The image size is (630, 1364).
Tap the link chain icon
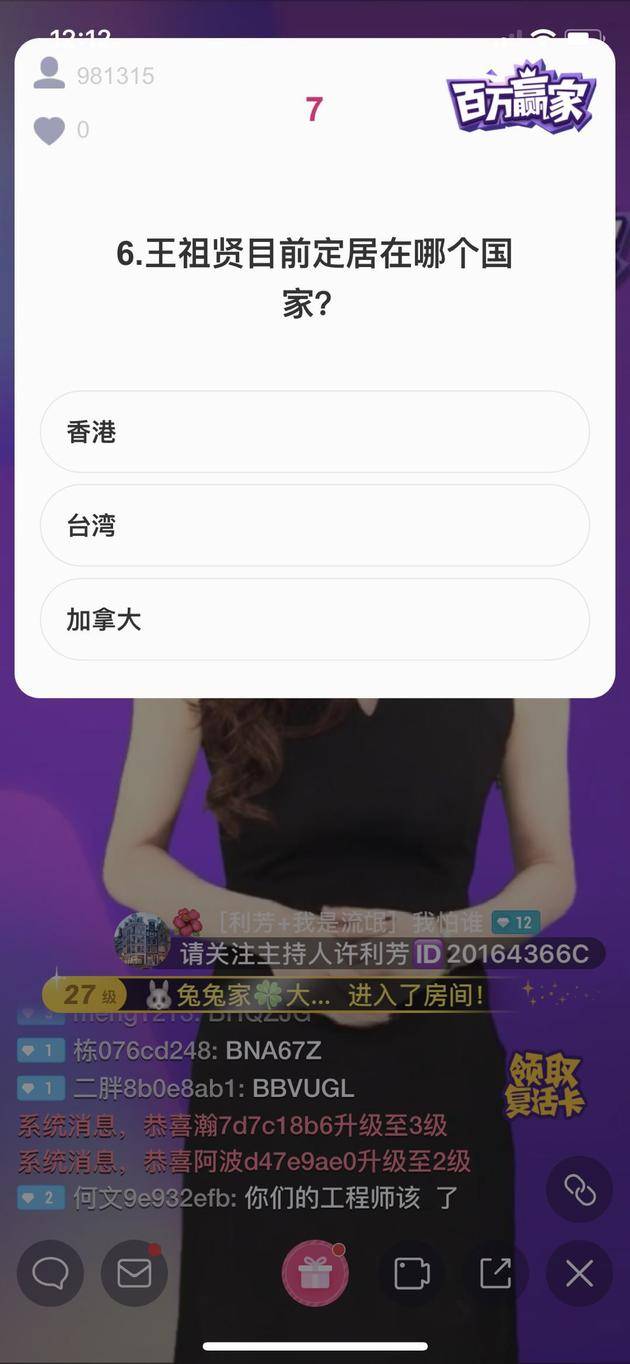579,1189
